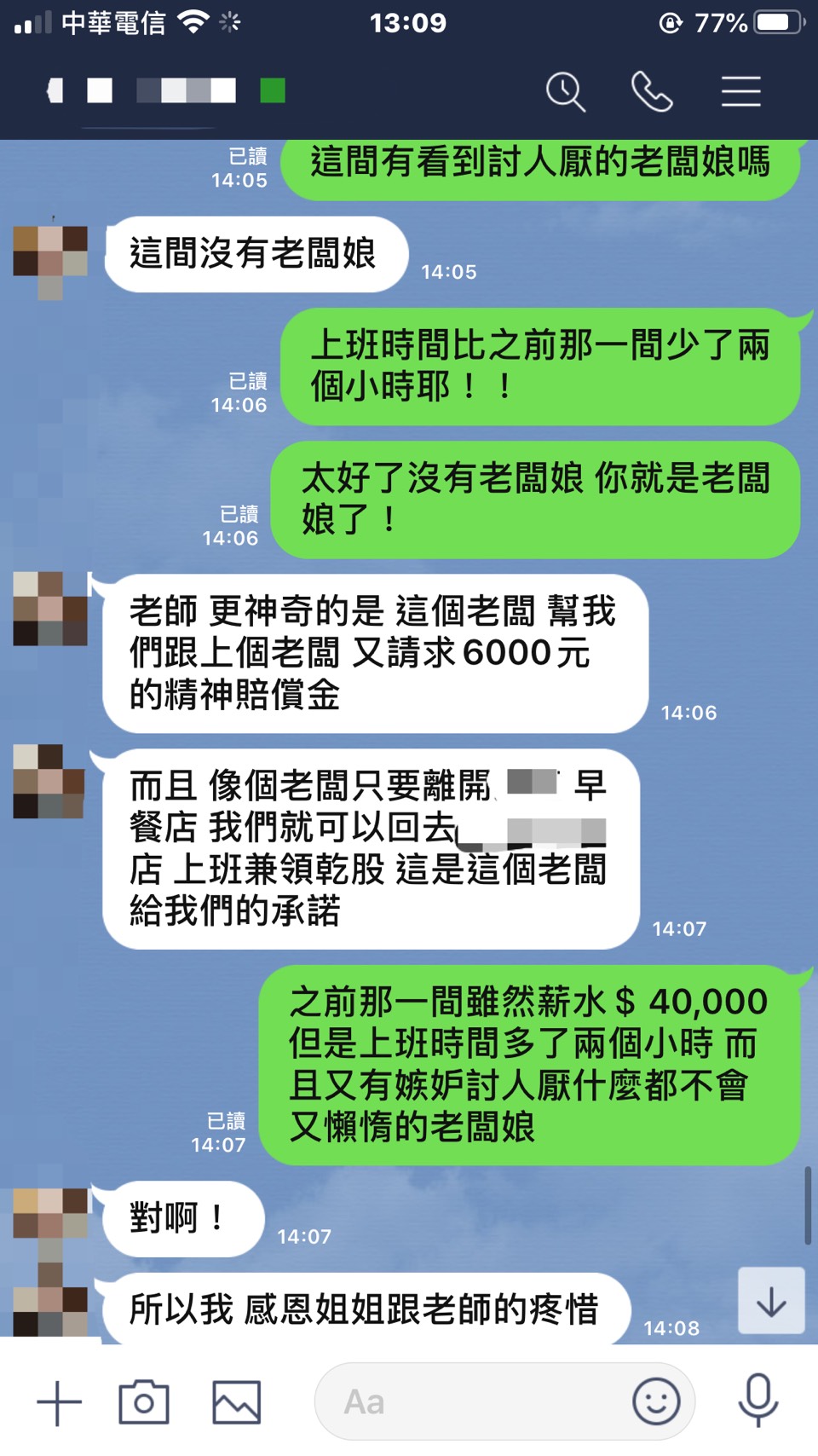This screenshot has width=818, height=1456.
Task: Open the camera
Action: tap(144, 1402)
